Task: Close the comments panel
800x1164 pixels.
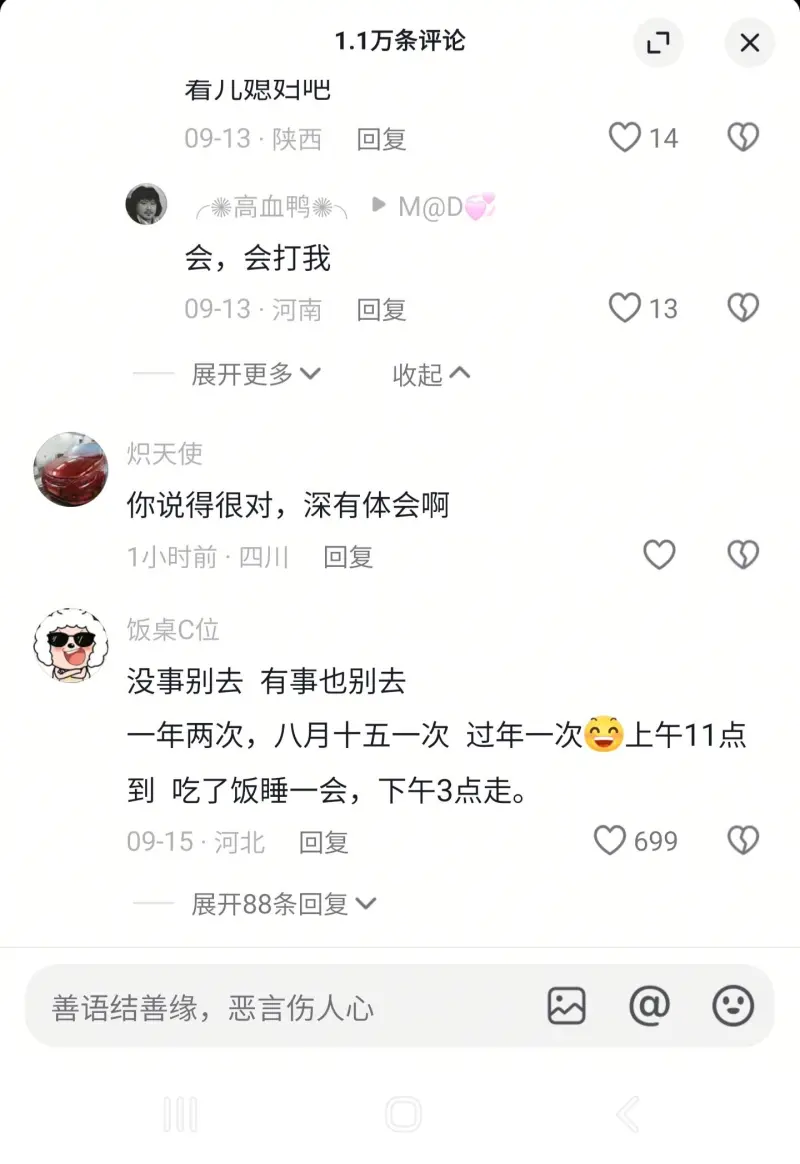Action: (749, 43)
